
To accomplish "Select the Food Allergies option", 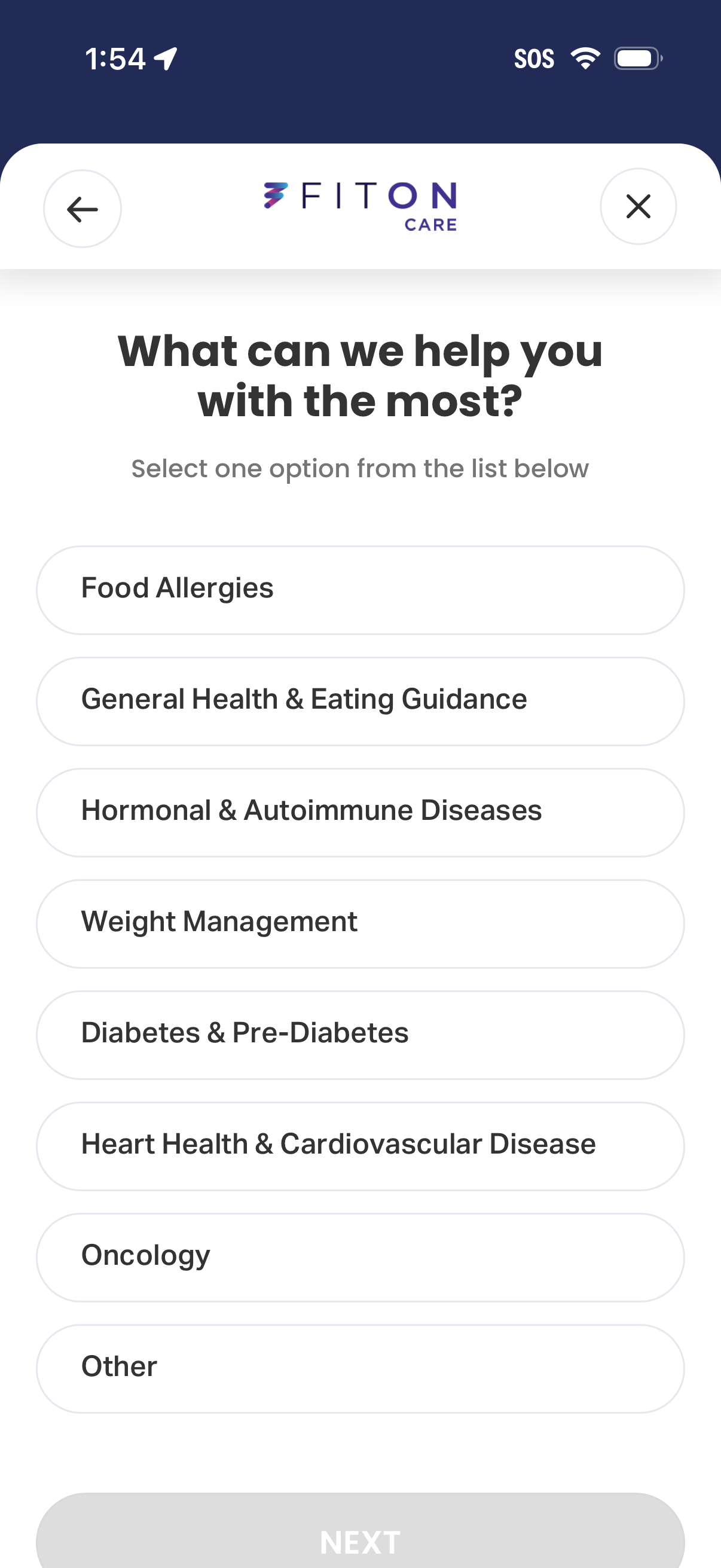I will [x=360, y=590].
